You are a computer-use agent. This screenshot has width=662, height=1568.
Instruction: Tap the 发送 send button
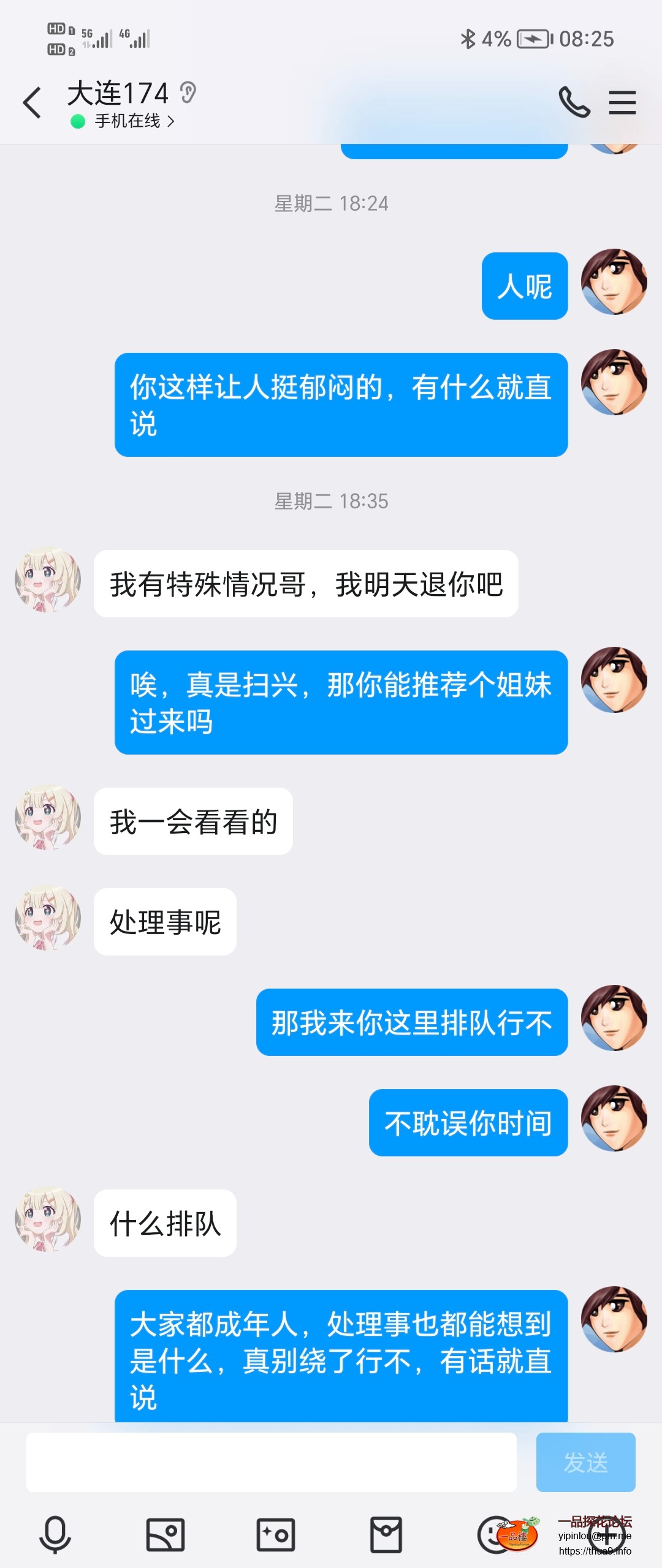(585, 1462)
